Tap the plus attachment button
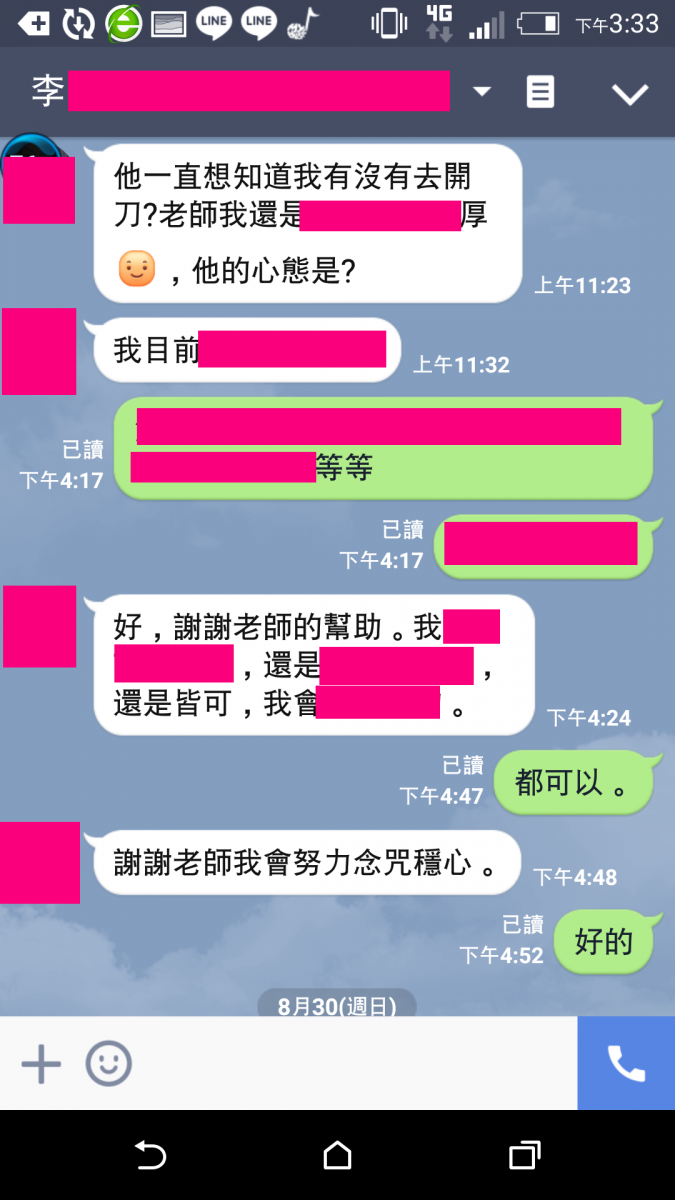 [41, 1064]
